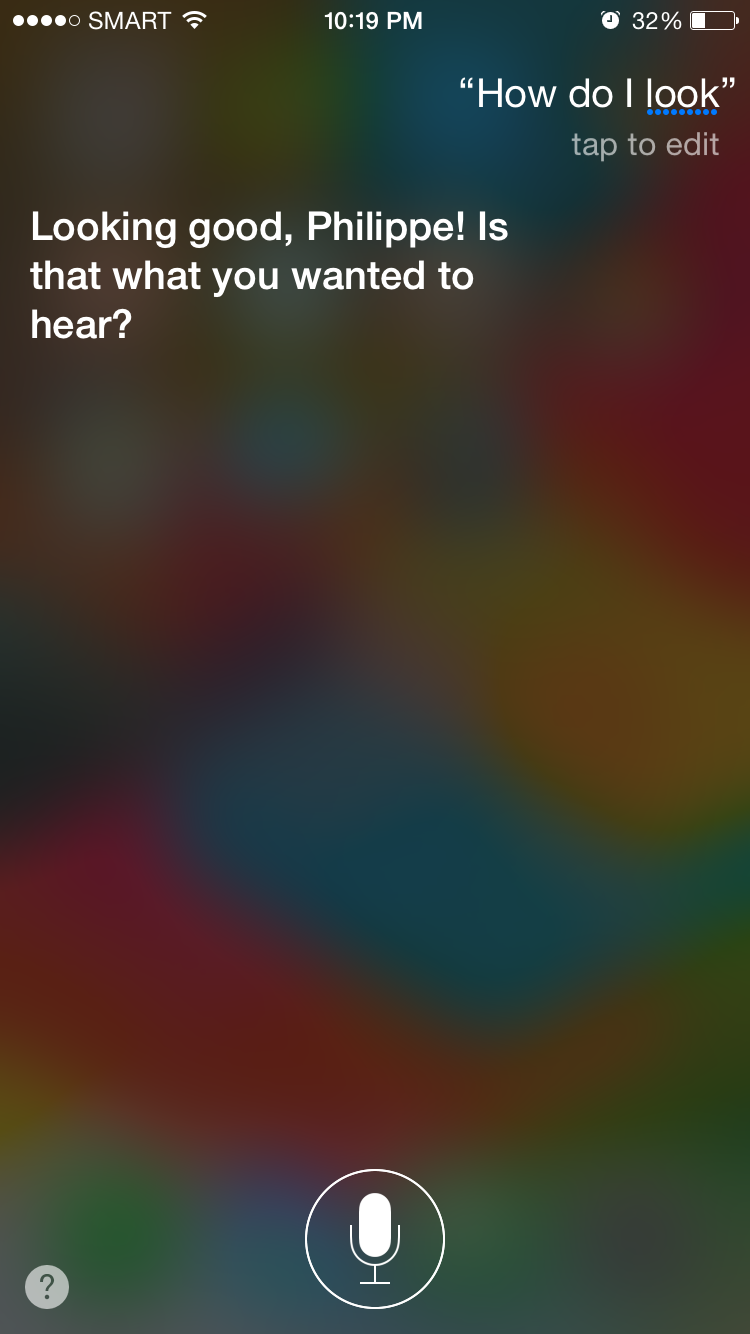Image resolution: width=750 pixels, height=1334 pixels.
Task: Tap the Siri microphone button
Action: pyautogui.click(x=375, y=1239)
